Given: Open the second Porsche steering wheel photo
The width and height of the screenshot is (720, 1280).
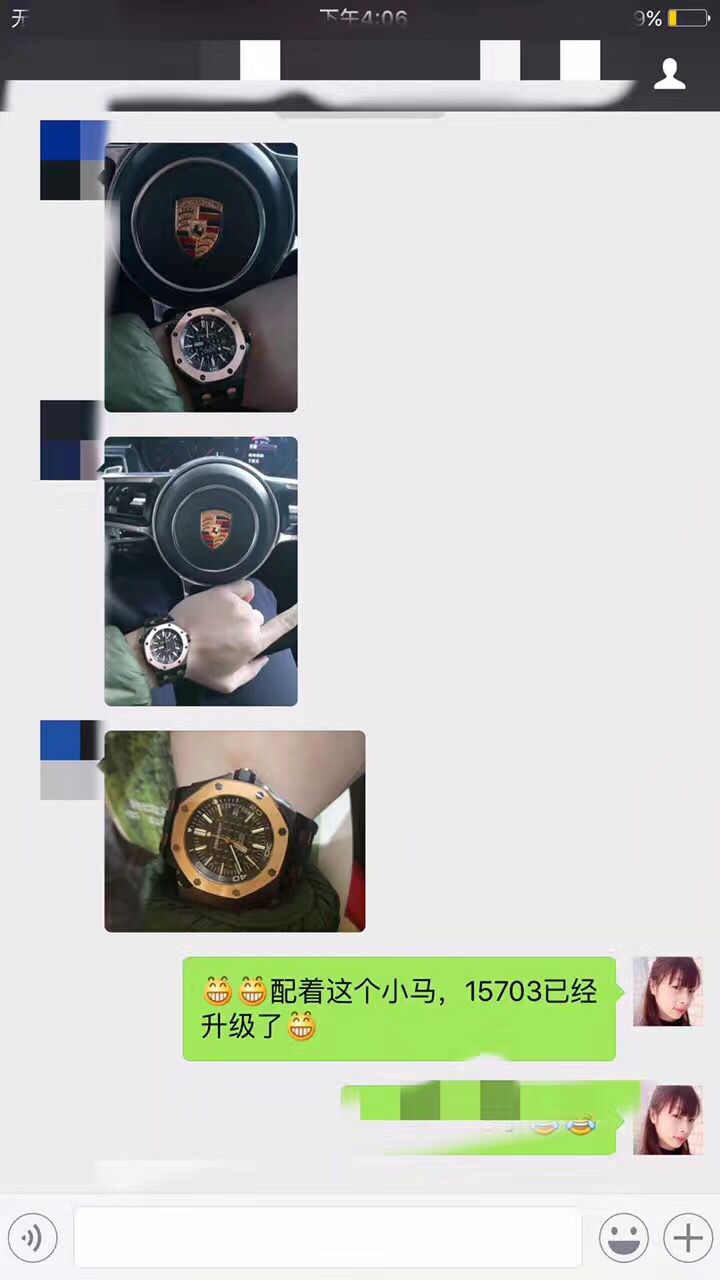Looking at the screenshot, I should click(x=201, y=571).
